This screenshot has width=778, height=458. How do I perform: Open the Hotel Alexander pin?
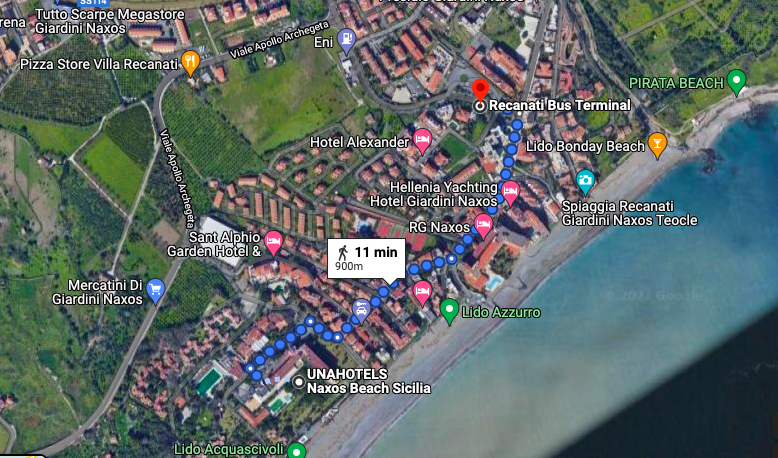422,140
